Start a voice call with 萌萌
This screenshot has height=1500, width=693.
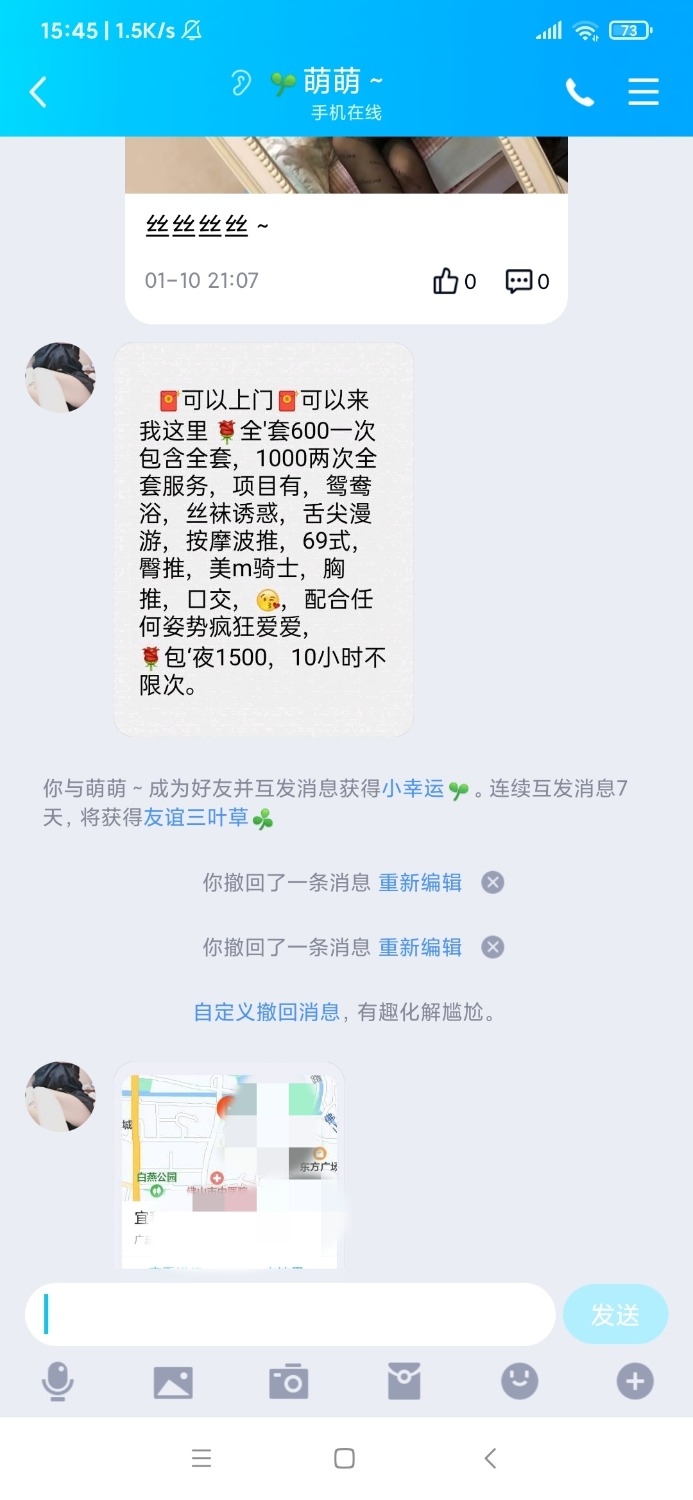point(579,92)
